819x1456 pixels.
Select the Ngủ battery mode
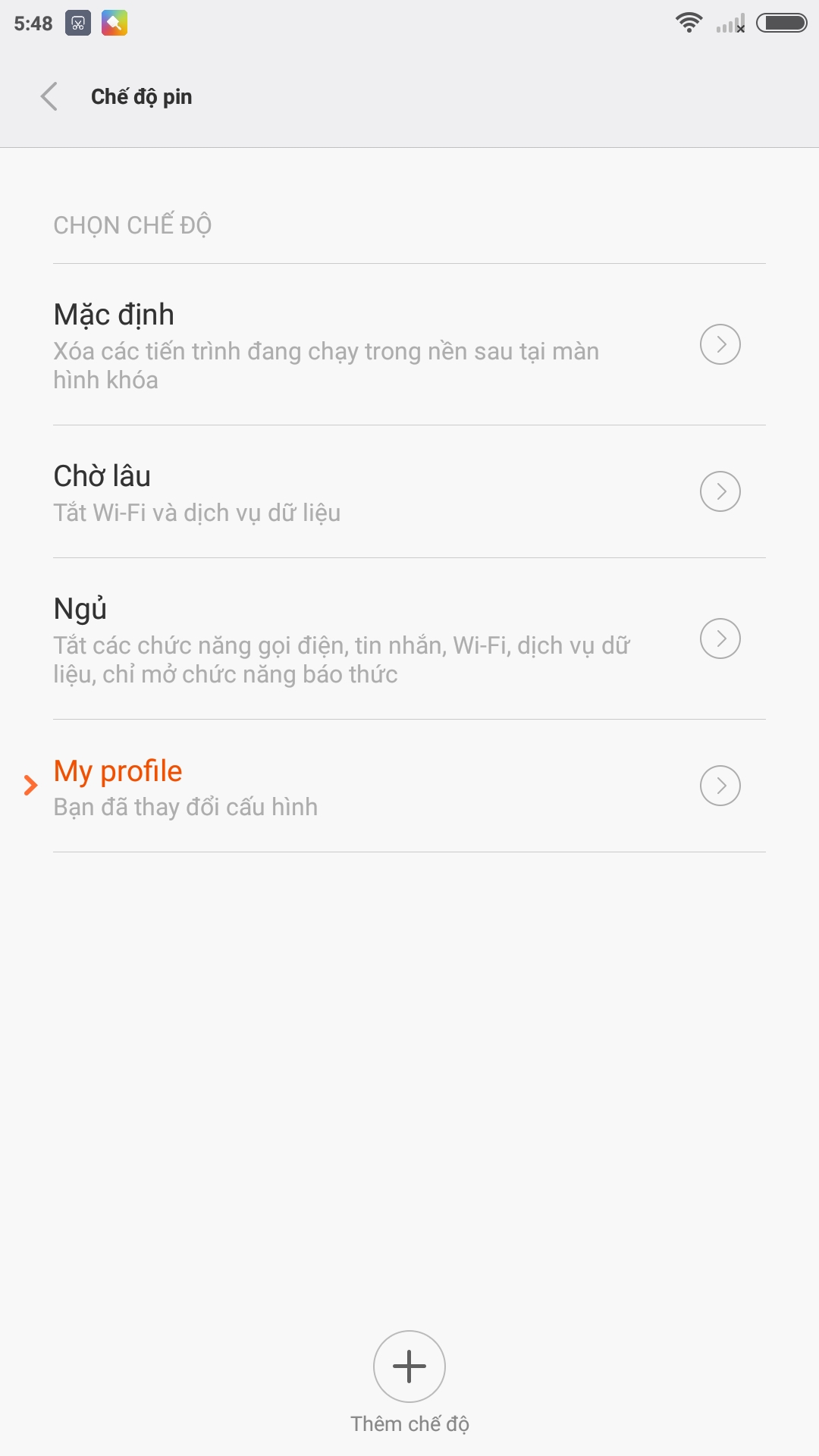tap(303, 639)
